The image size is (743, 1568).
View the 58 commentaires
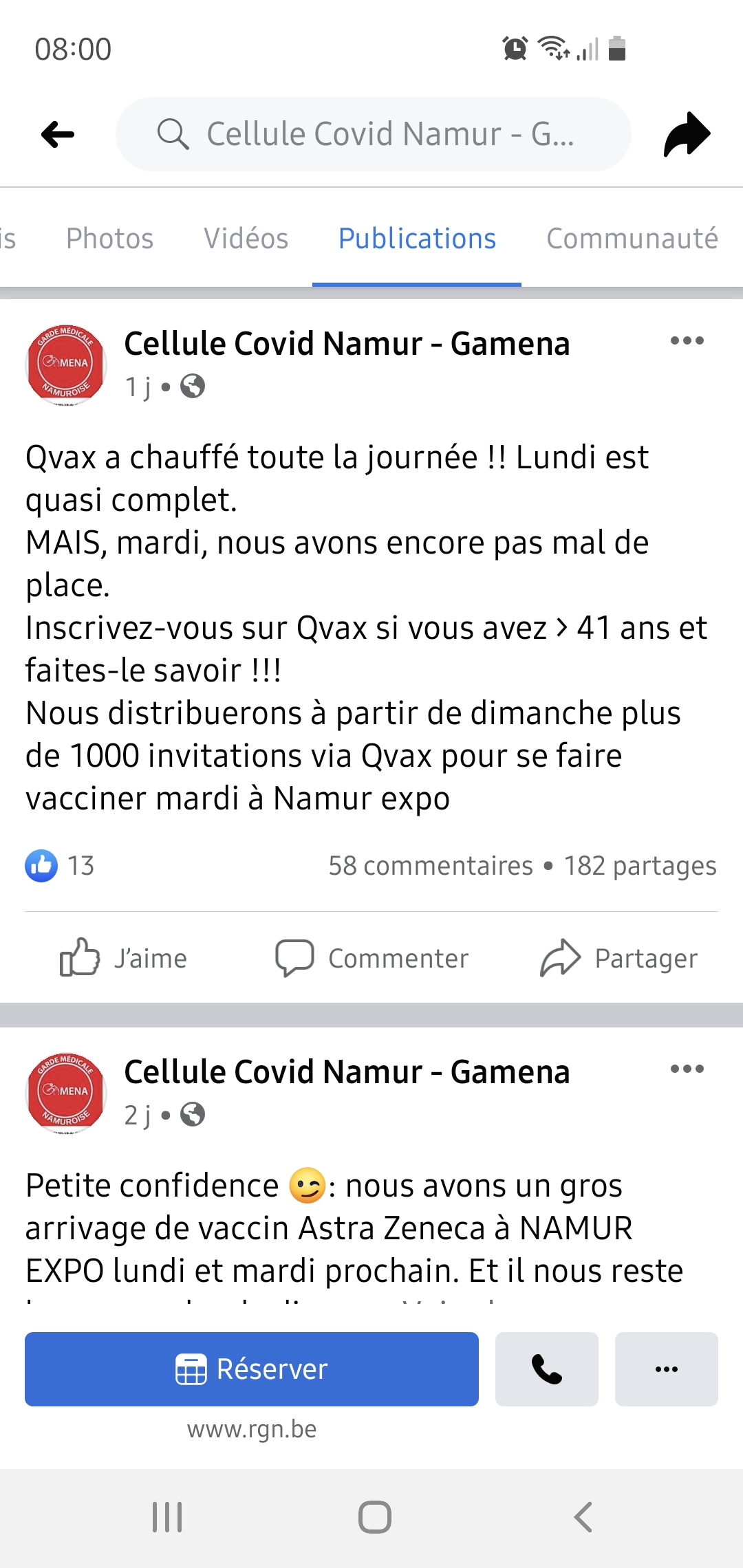coord(431,866)
